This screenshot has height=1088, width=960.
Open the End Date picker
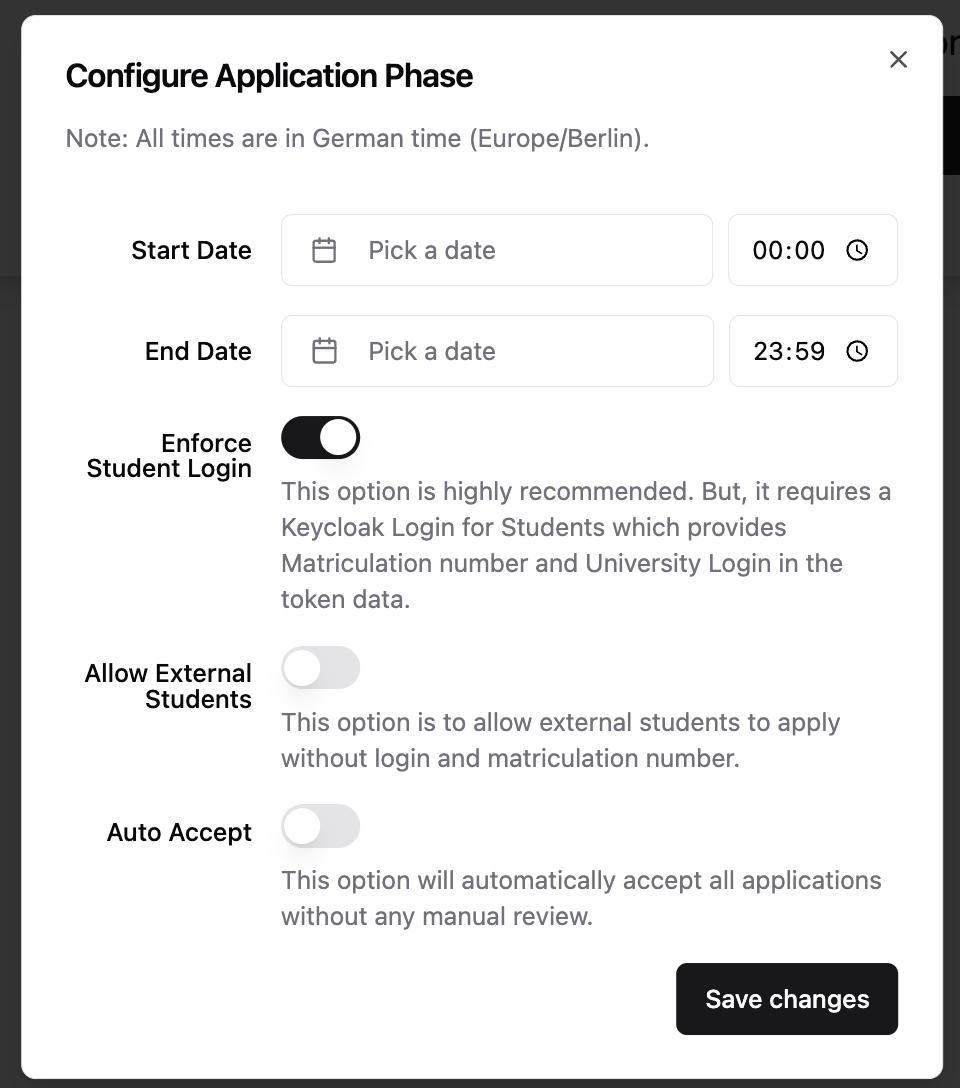(x=497, y=351)
